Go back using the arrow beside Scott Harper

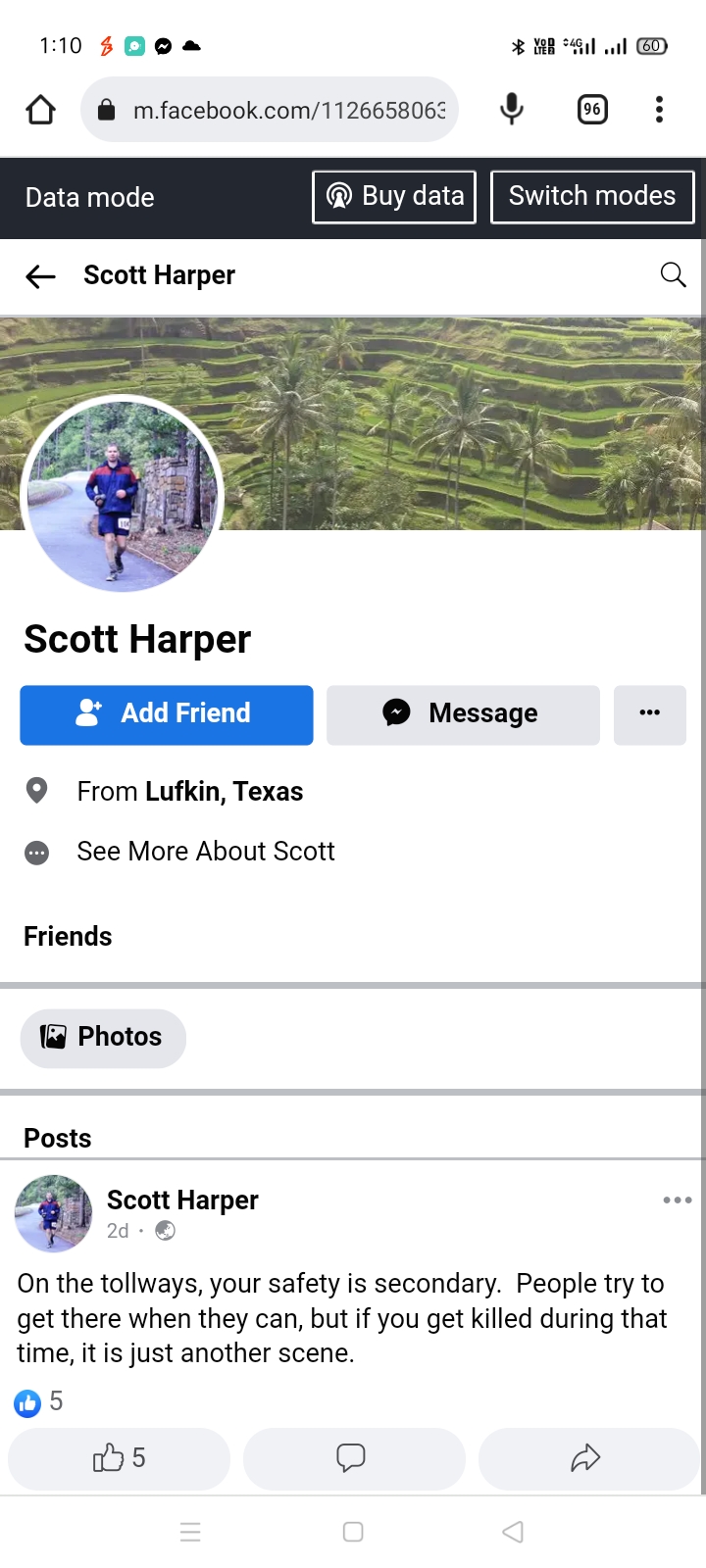pos(40,276)
